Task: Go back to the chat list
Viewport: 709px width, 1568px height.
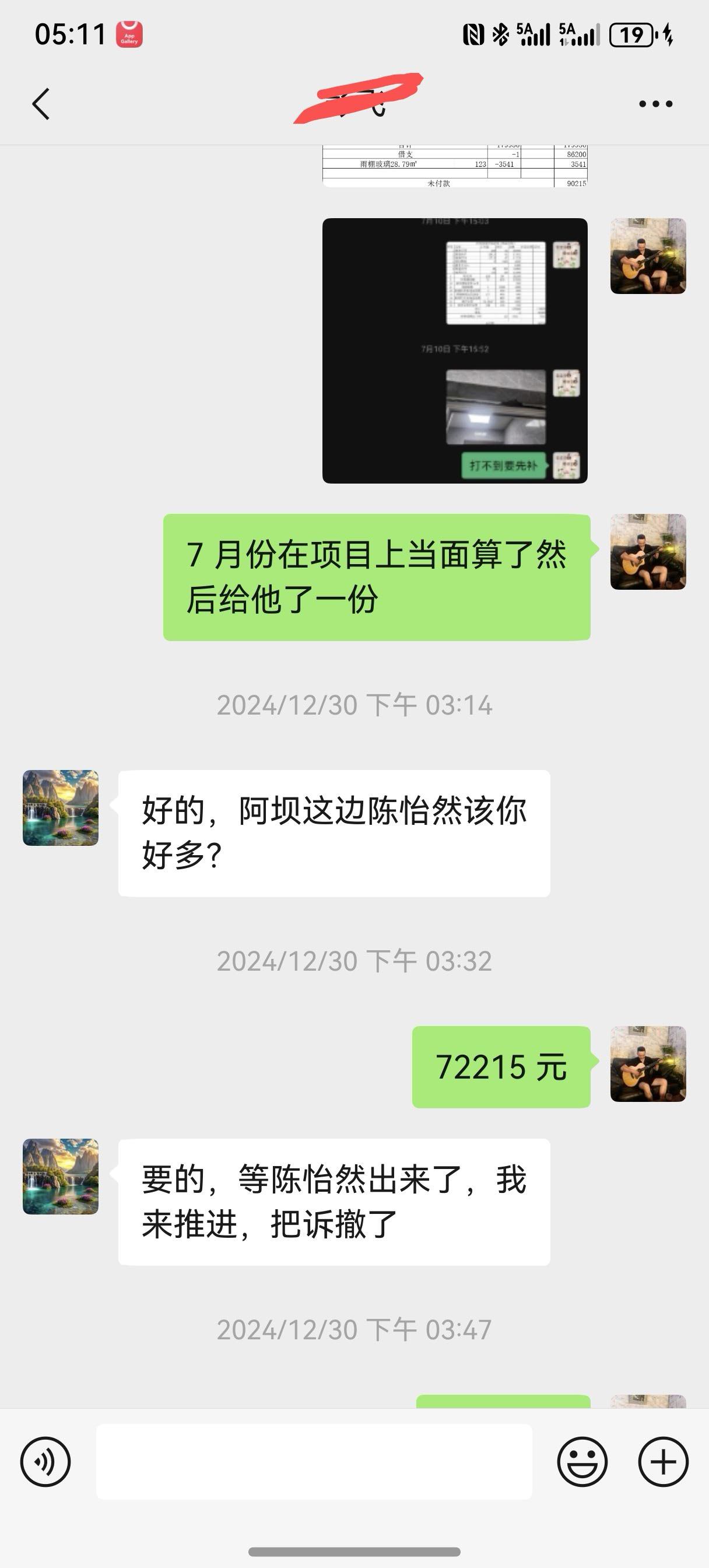Action: 41,103
